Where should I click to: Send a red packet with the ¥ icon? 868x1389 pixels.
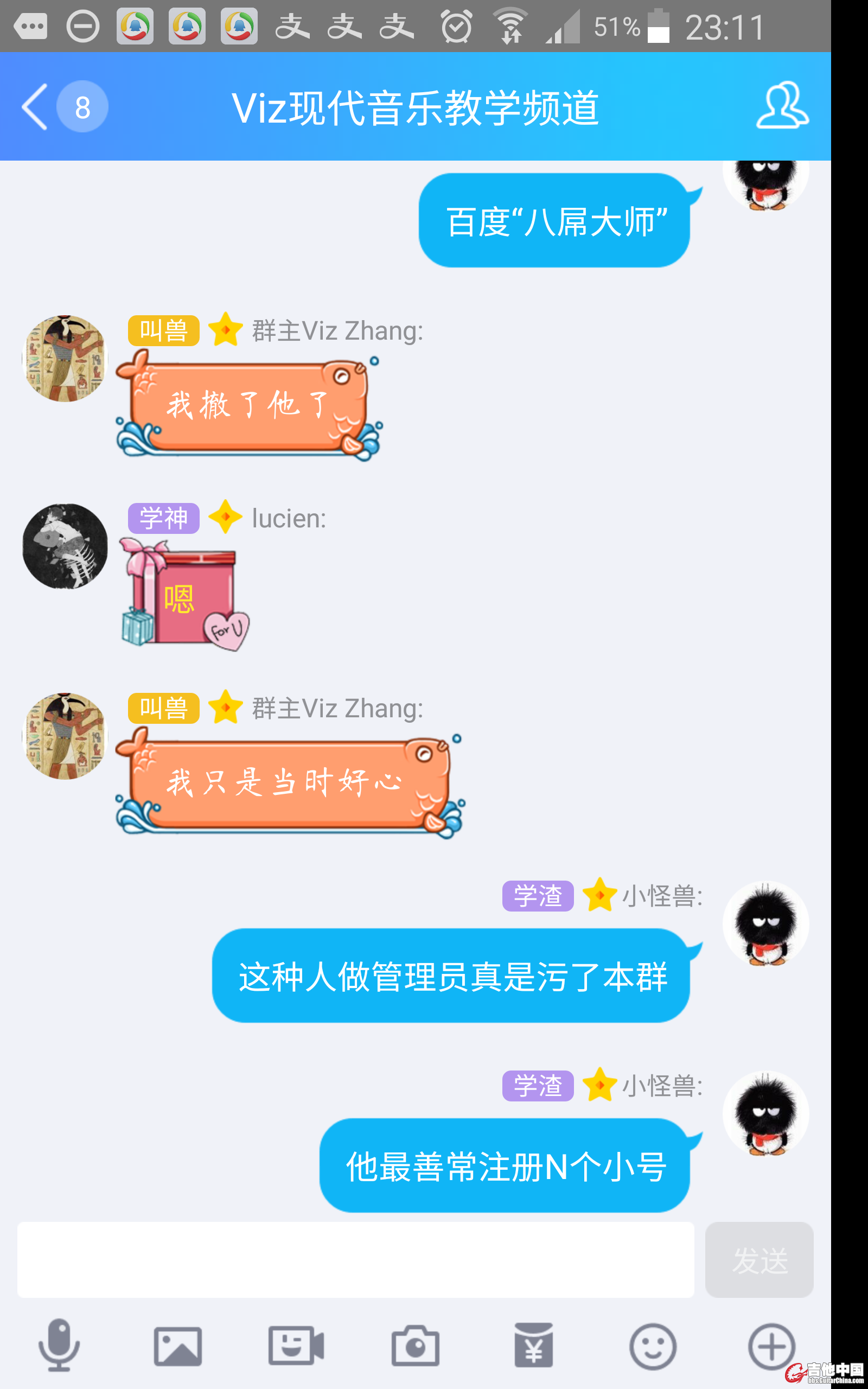(534, 1346)
